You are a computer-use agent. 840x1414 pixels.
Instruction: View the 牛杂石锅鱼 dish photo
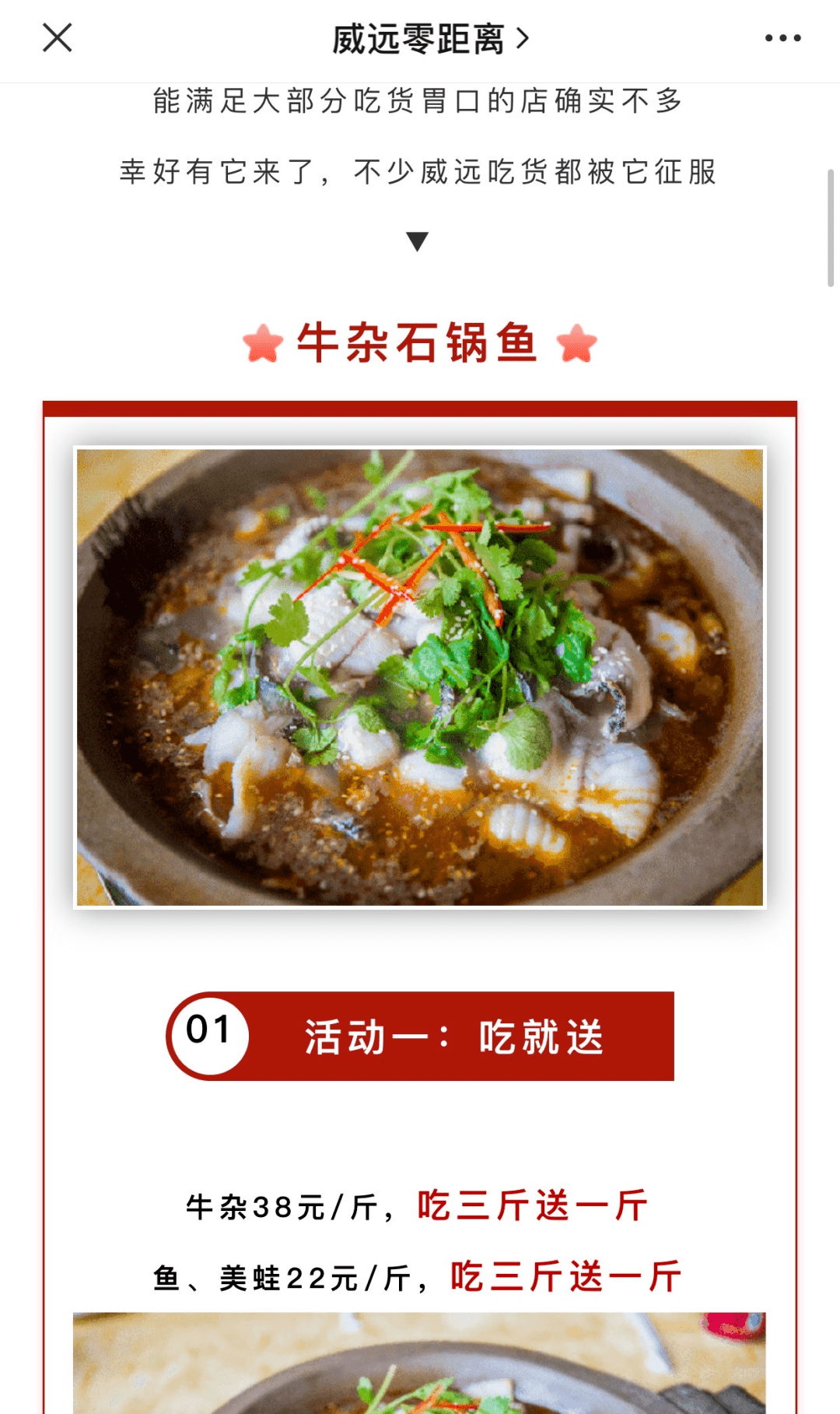pyautogui.click(x=420, y=677)
